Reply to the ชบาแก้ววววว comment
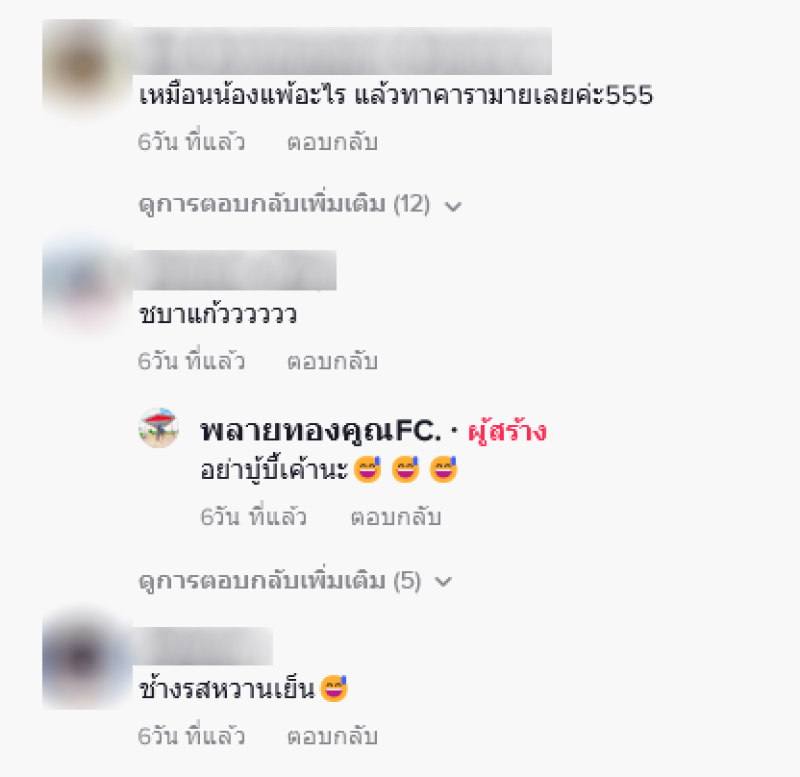Screen dimensions: 800x777 332,361
